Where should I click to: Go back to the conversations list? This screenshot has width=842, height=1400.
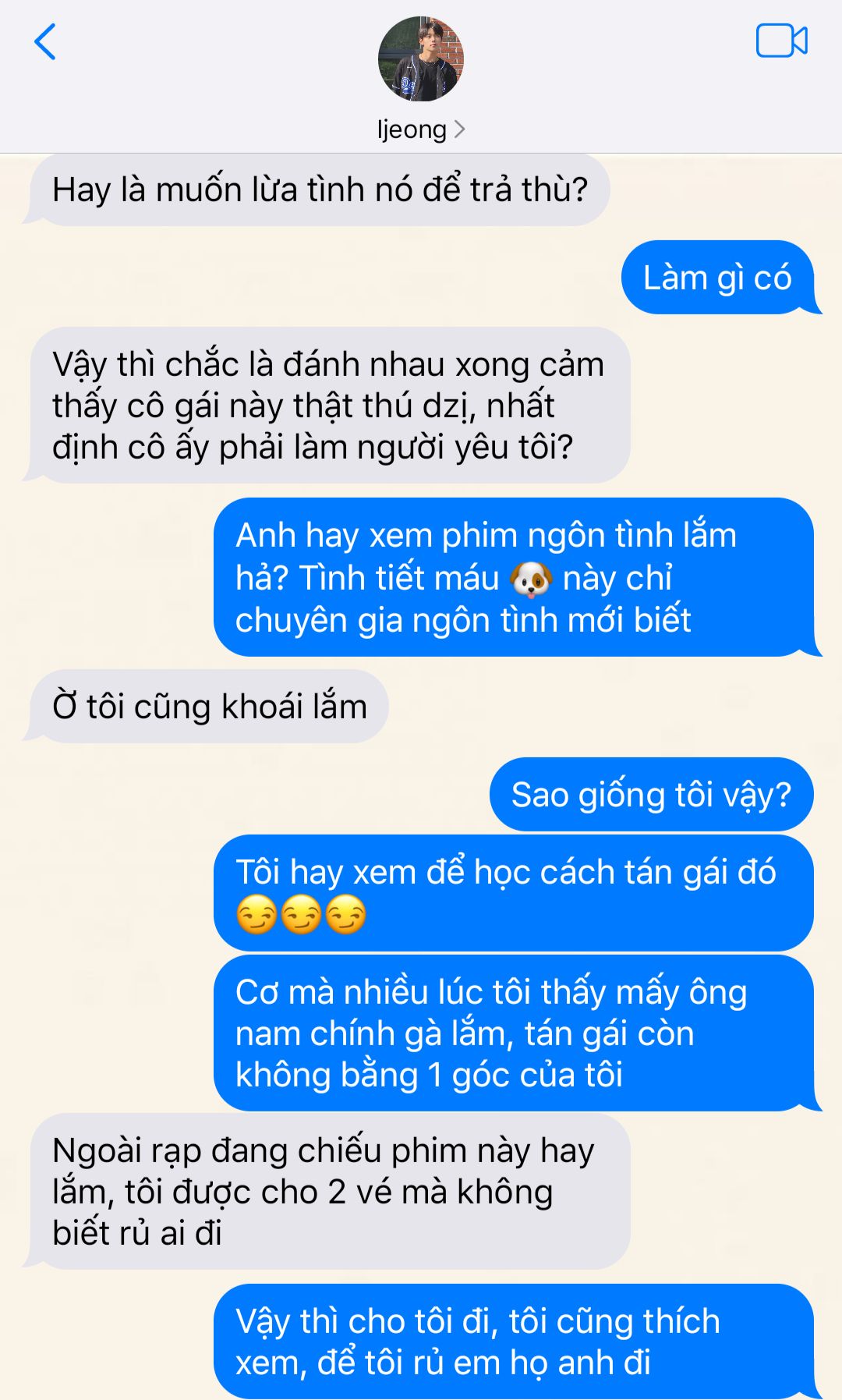[45, 42]
